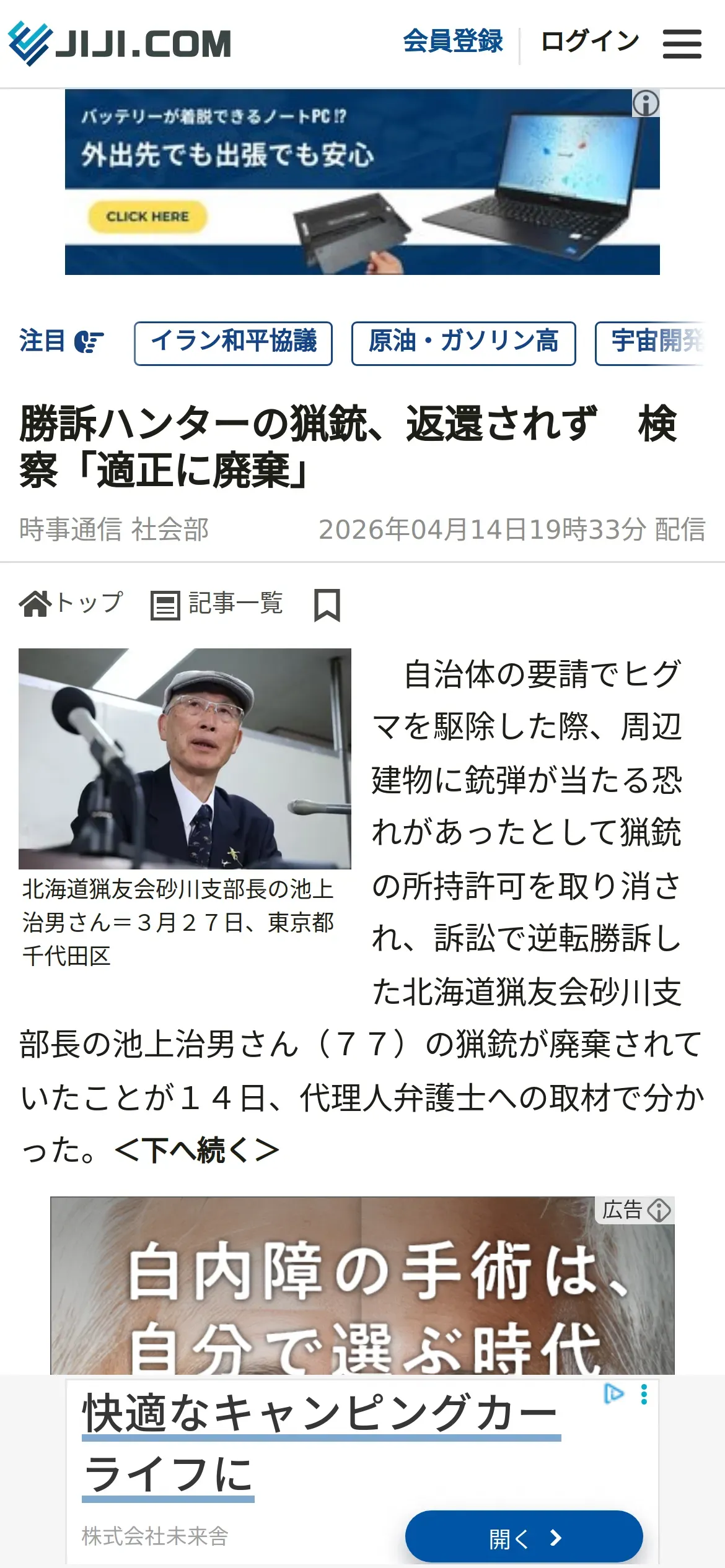Tap 会員登録 to register

pyautogui.click(x=452, y=41)
